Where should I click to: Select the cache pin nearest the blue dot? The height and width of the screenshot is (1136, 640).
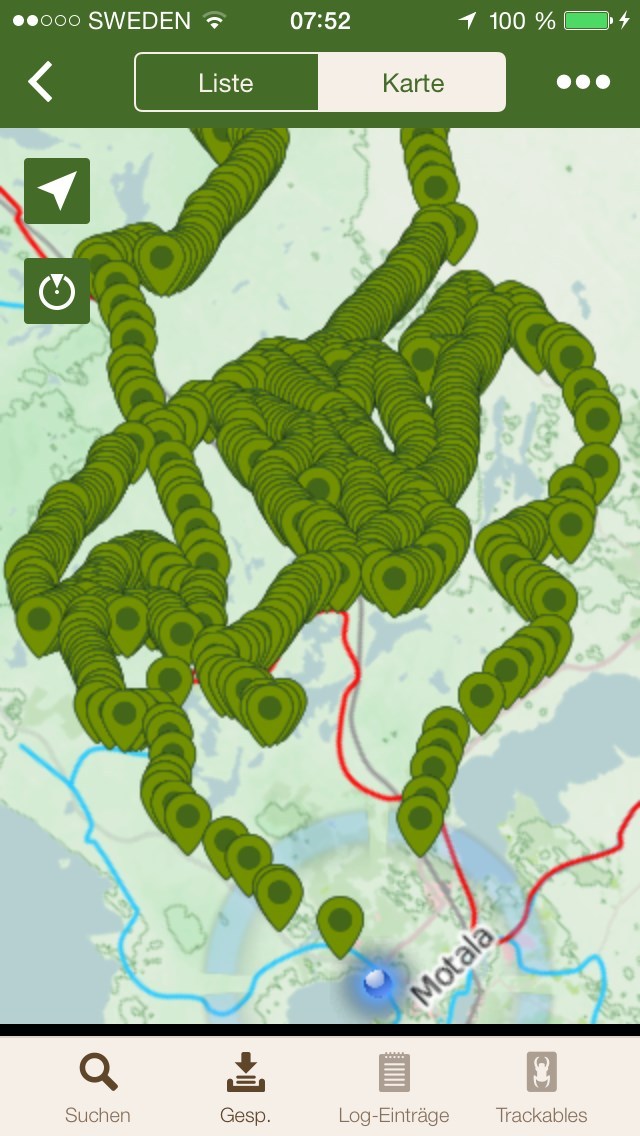point(340,921)
